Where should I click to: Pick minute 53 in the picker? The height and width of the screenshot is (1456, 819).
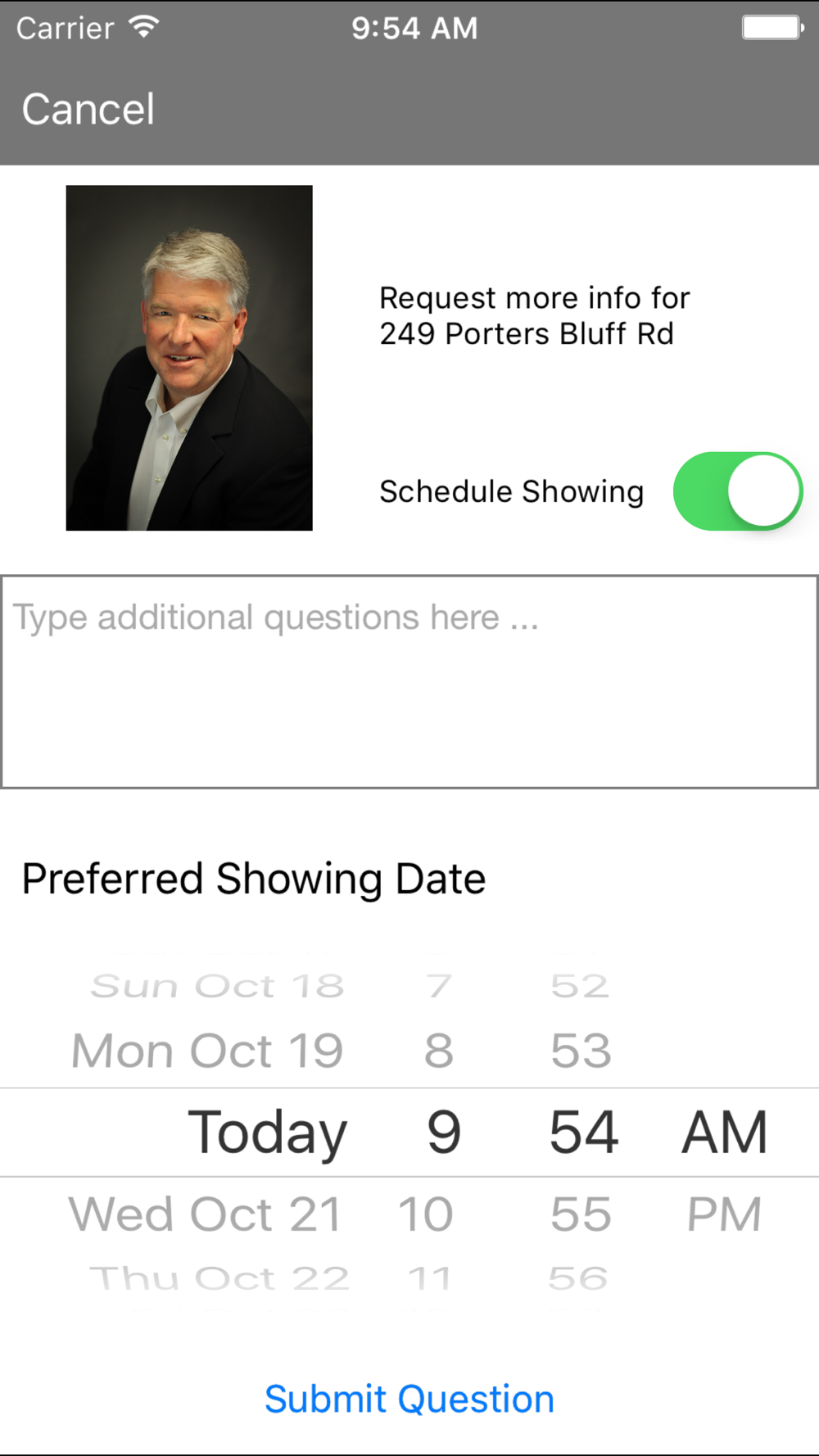pos(581,1051)
